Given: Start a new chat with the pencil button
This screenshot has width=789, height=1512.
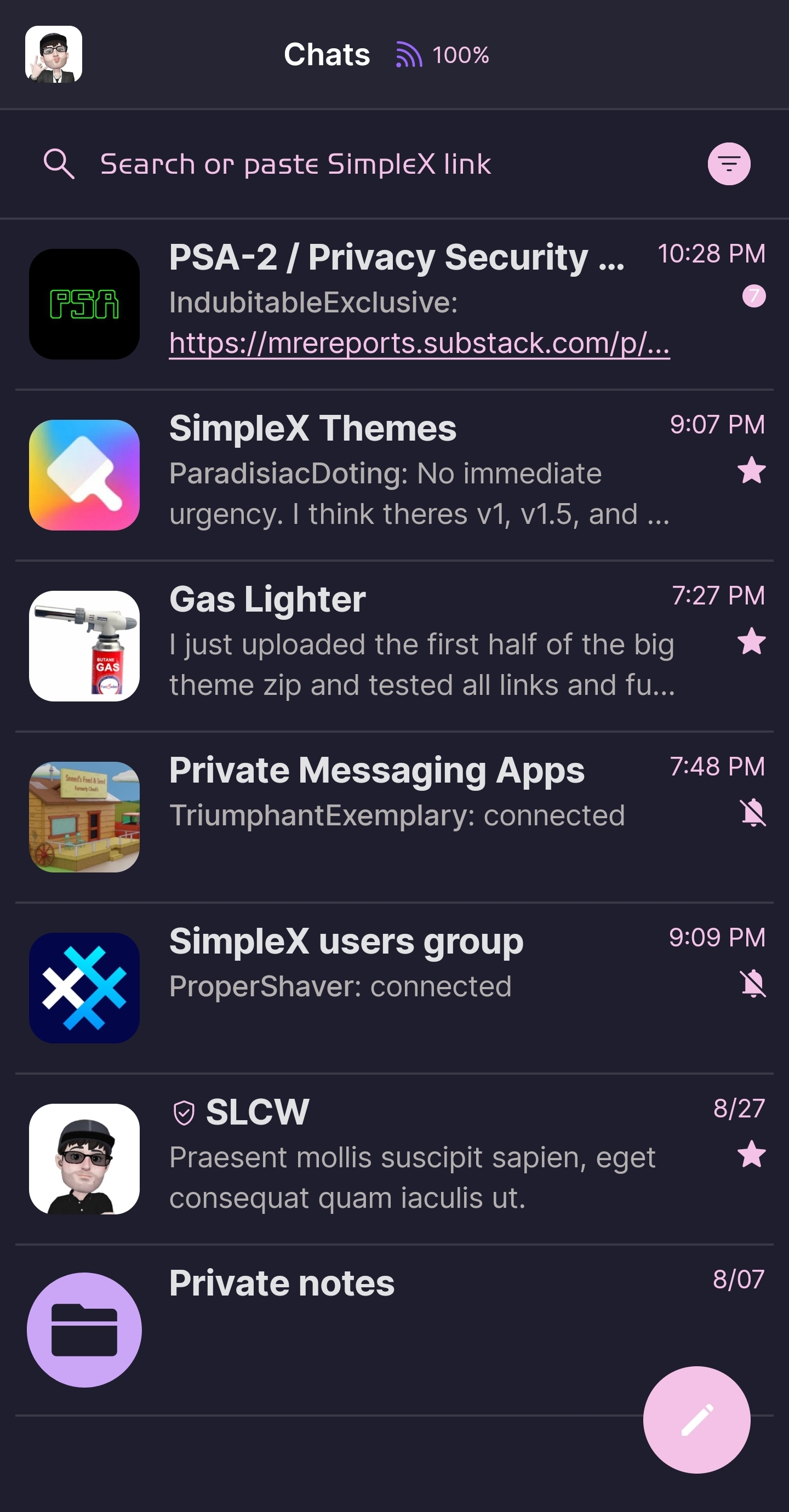Looking at the screenshot, I should (696, 1419).
